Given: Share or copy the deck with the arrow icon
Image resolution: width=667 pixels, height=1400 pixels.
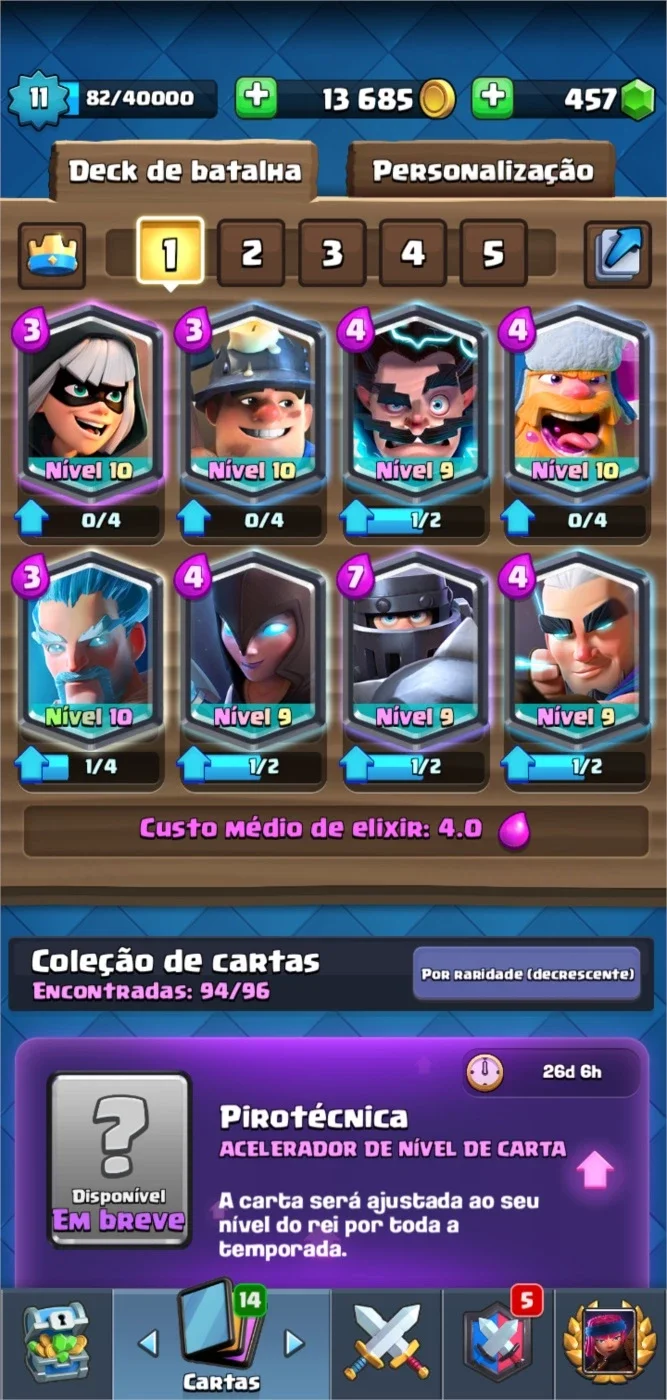Looking at the screenshot, I should 617,255.
